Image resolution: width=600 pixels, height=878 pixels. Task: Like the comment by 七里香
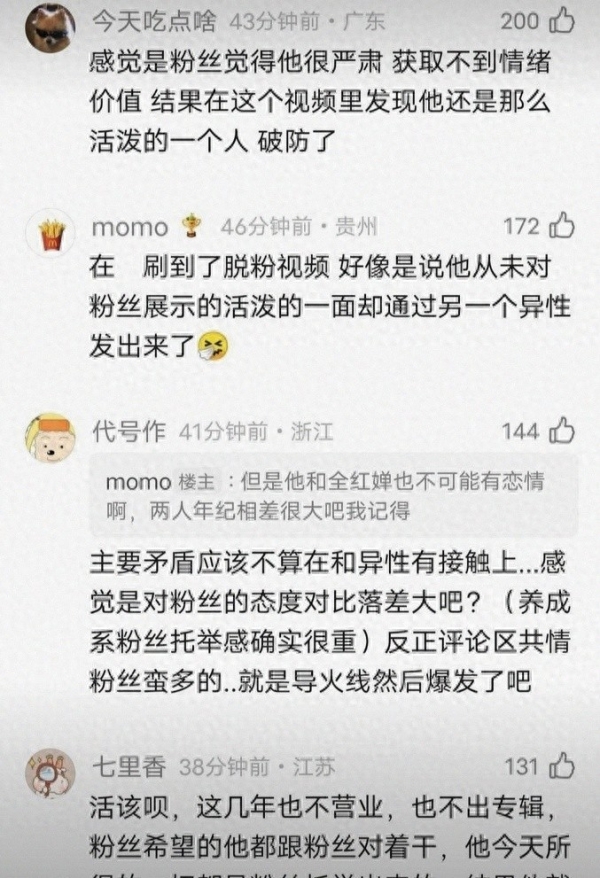click(x=563, y=767)
